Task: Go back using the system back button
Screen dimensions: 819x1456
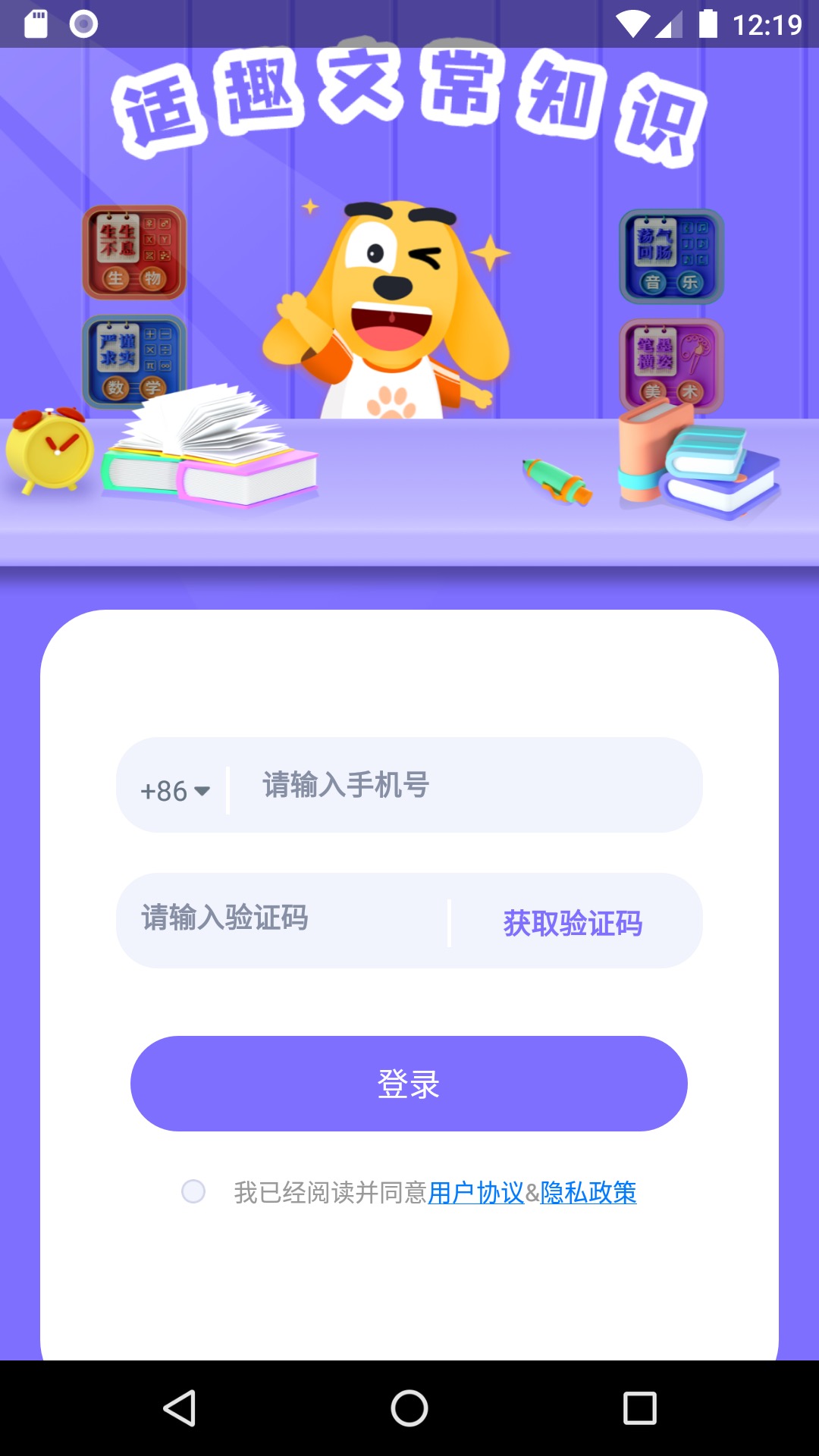Action: [x=180, y=1408]
